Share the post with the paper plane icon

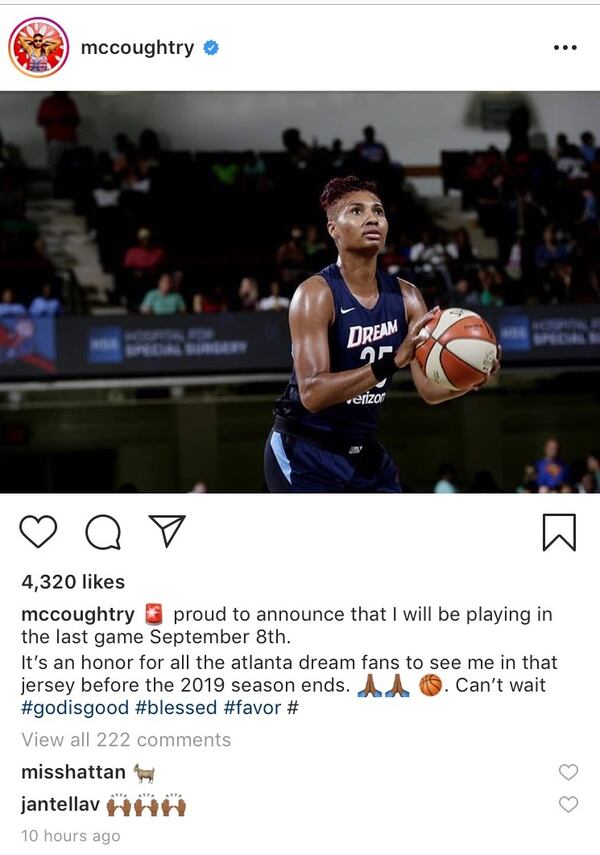[166, 531]
